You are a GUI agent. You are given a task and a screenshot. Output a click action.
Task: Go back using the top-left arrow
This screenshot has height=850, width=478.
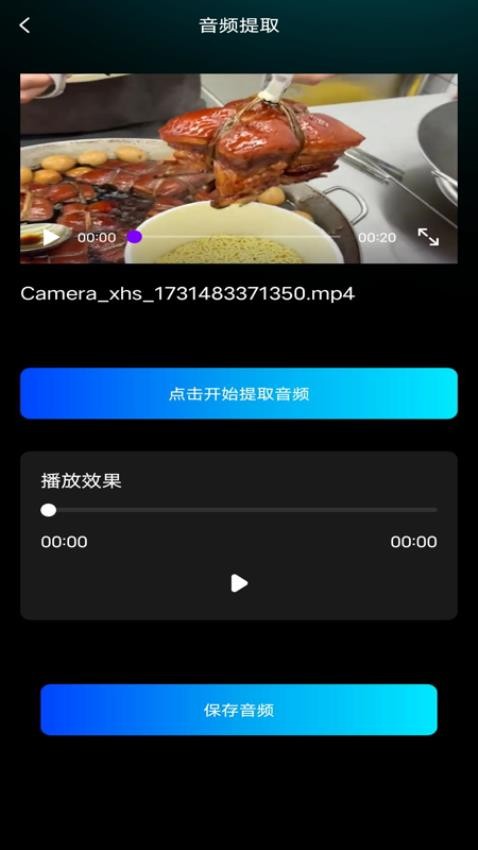24,25
